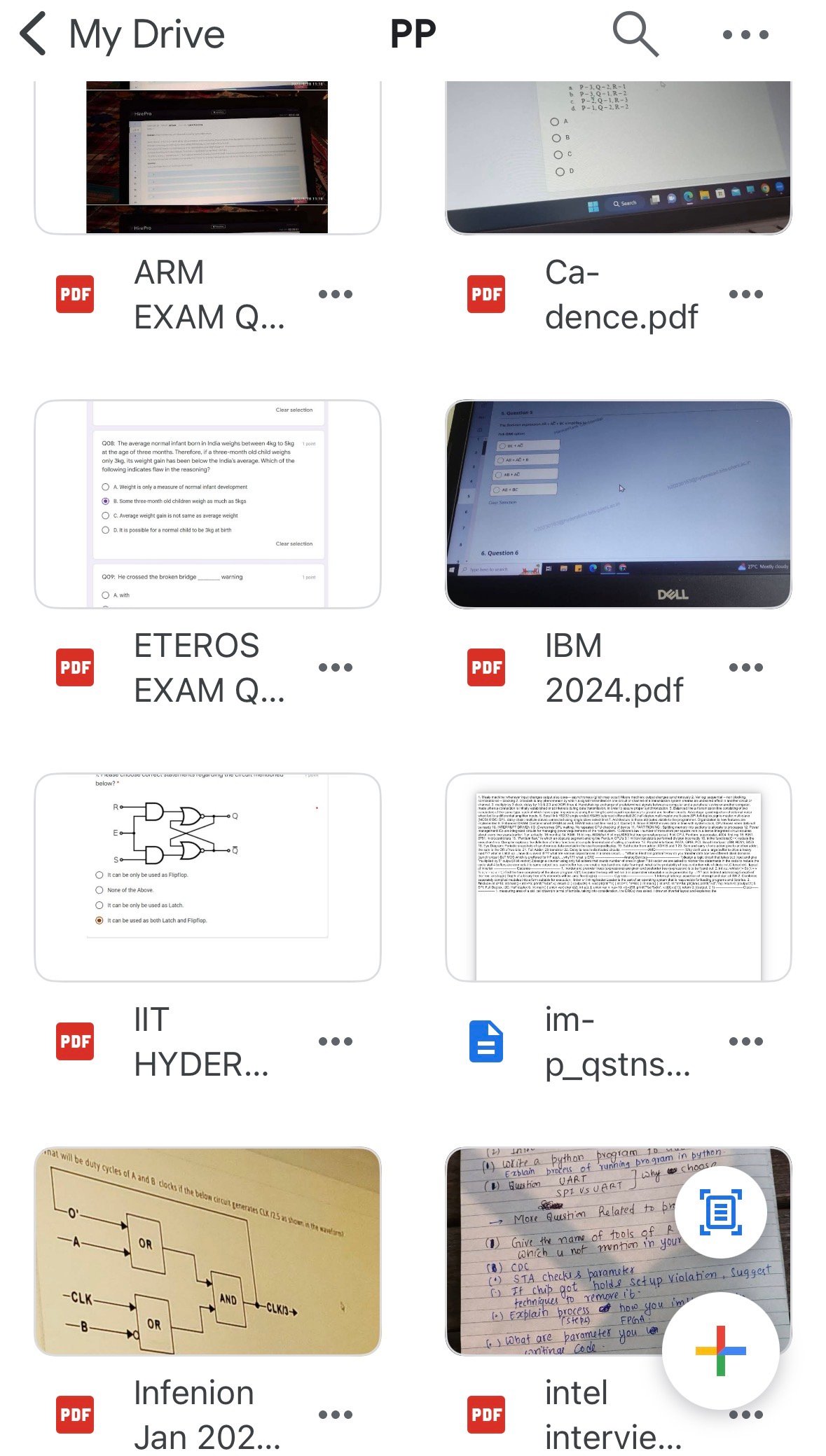Show more options for Infenion Jan file

click(335, 1415)
